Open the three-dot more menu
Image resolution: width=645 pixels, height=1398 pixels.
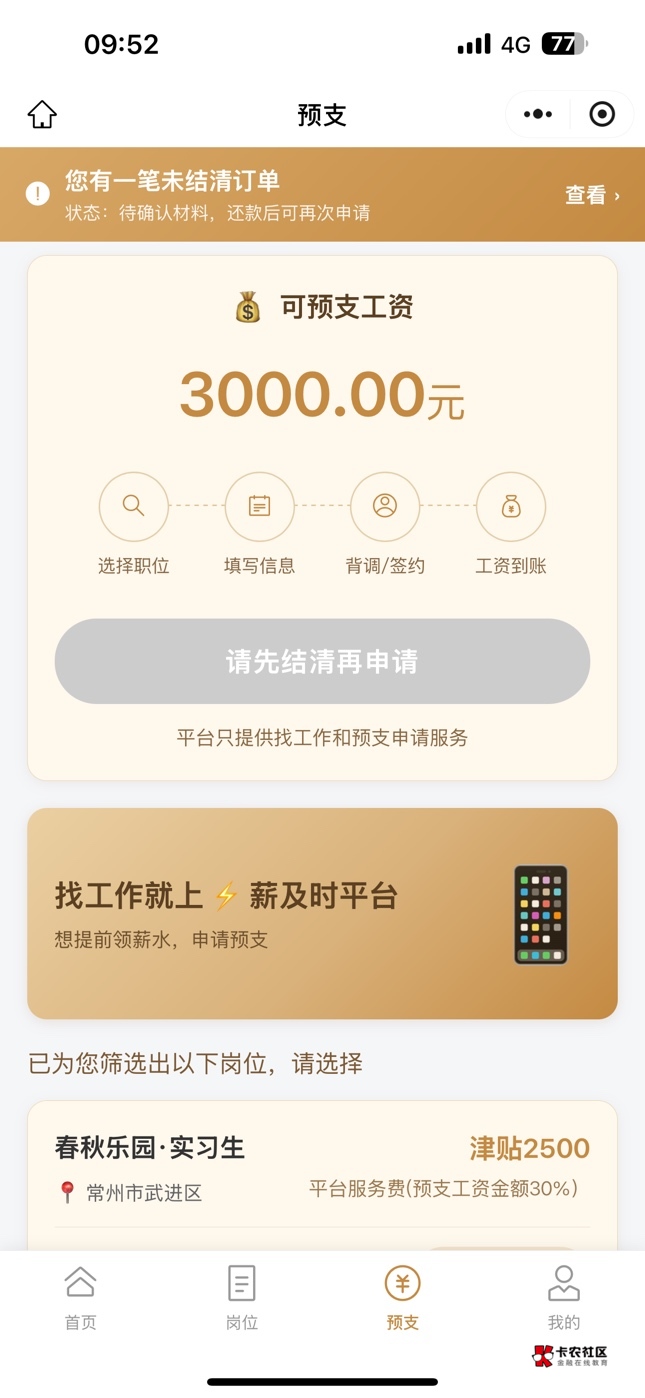(538, 114)
